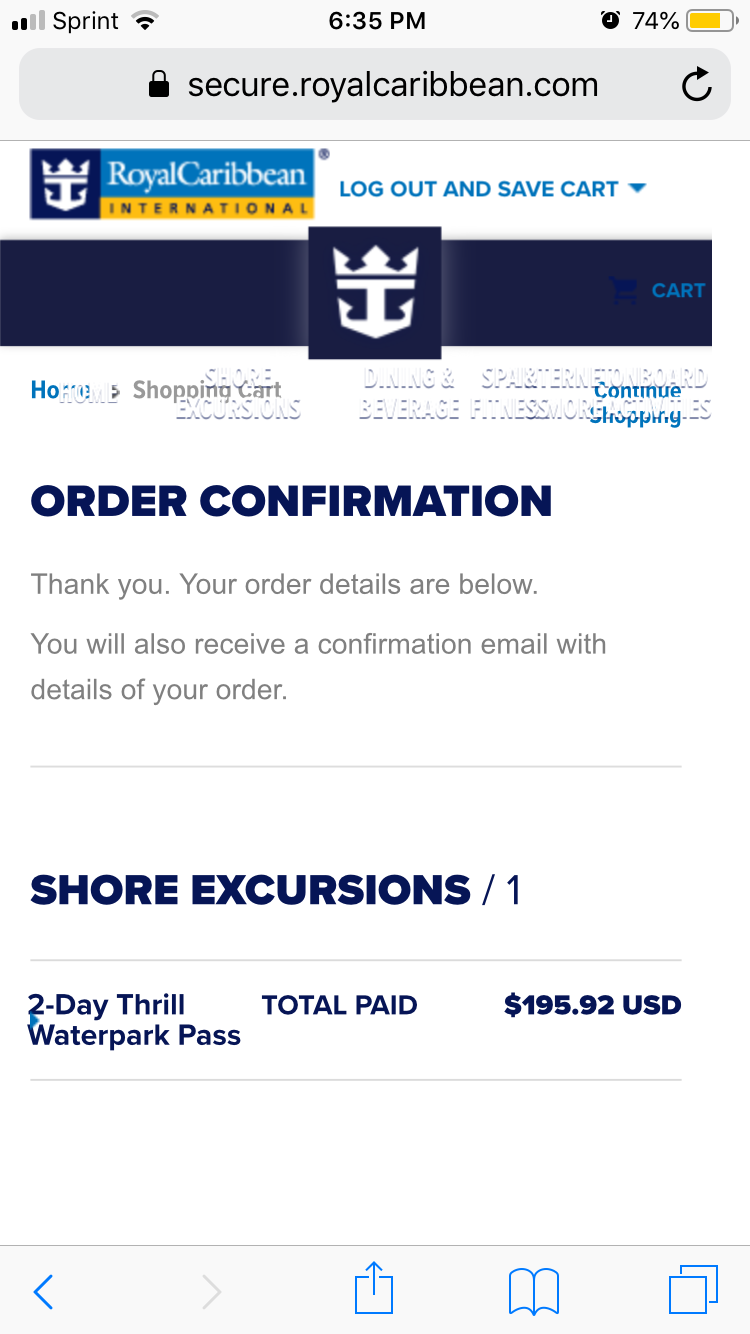Viewport: 750px width, 1334px height.
Task: Tap the Royal Caribbean crown and anchor logo
Action: pyautogui.click(x=374, y=293)
